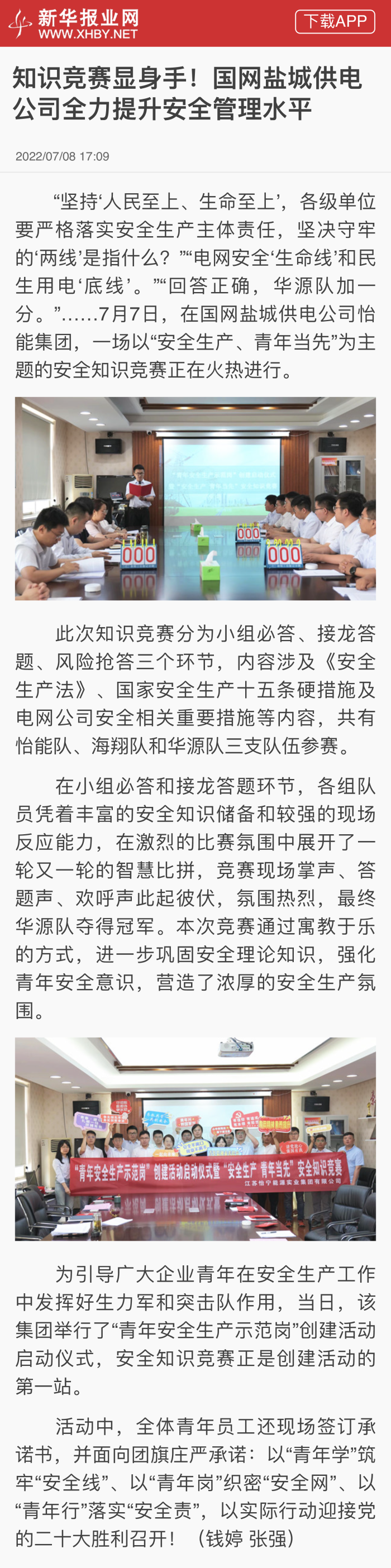Open the 新华报业网 site logo link
The height and width of the screenshot is (1568, 391).
[73, 24]
